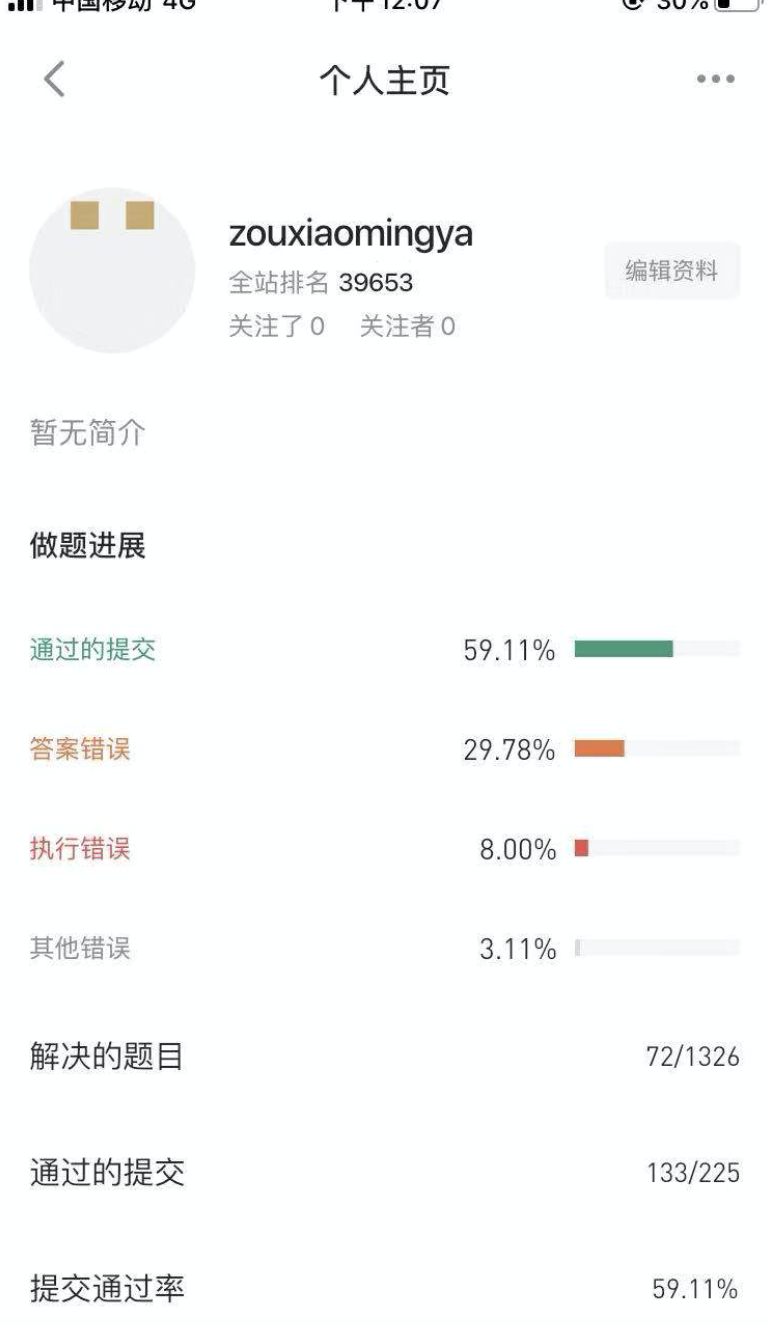
Task: Open the 关注者 0 followers list
Action: (407, 326)
